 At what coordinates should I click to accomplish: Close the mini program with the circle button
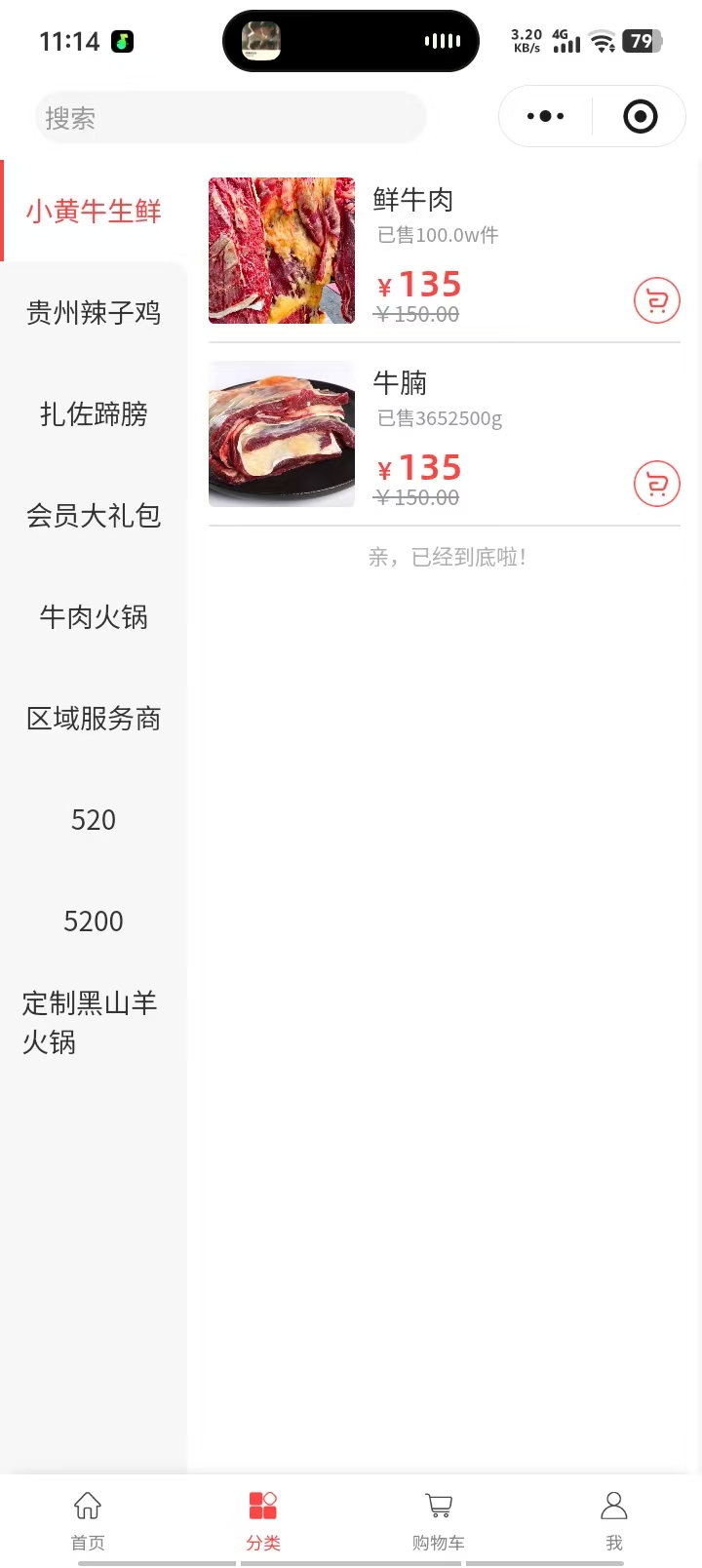pos(640,117)
